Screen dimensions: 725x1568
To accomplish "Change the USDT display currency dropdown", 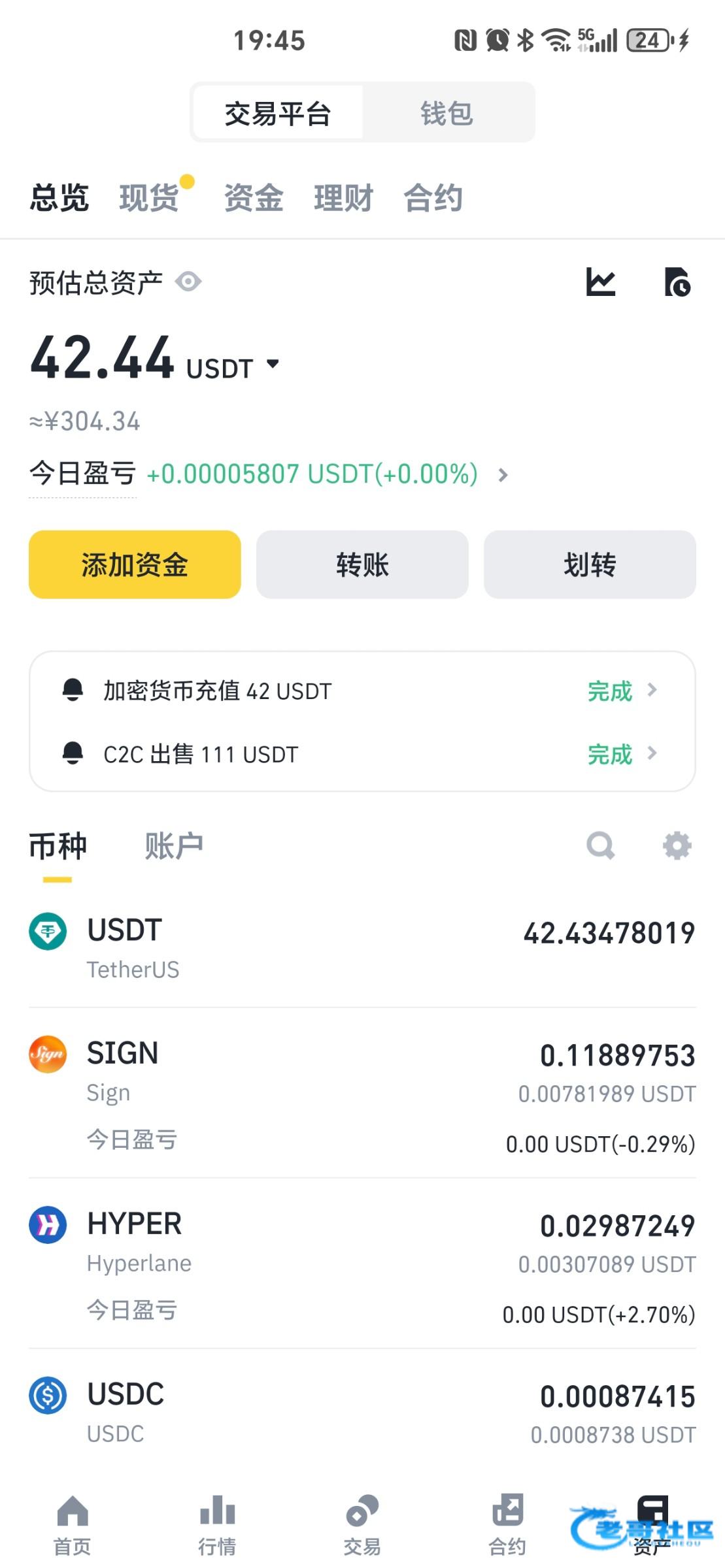I will pyautogui.click(x=233, y=367).
